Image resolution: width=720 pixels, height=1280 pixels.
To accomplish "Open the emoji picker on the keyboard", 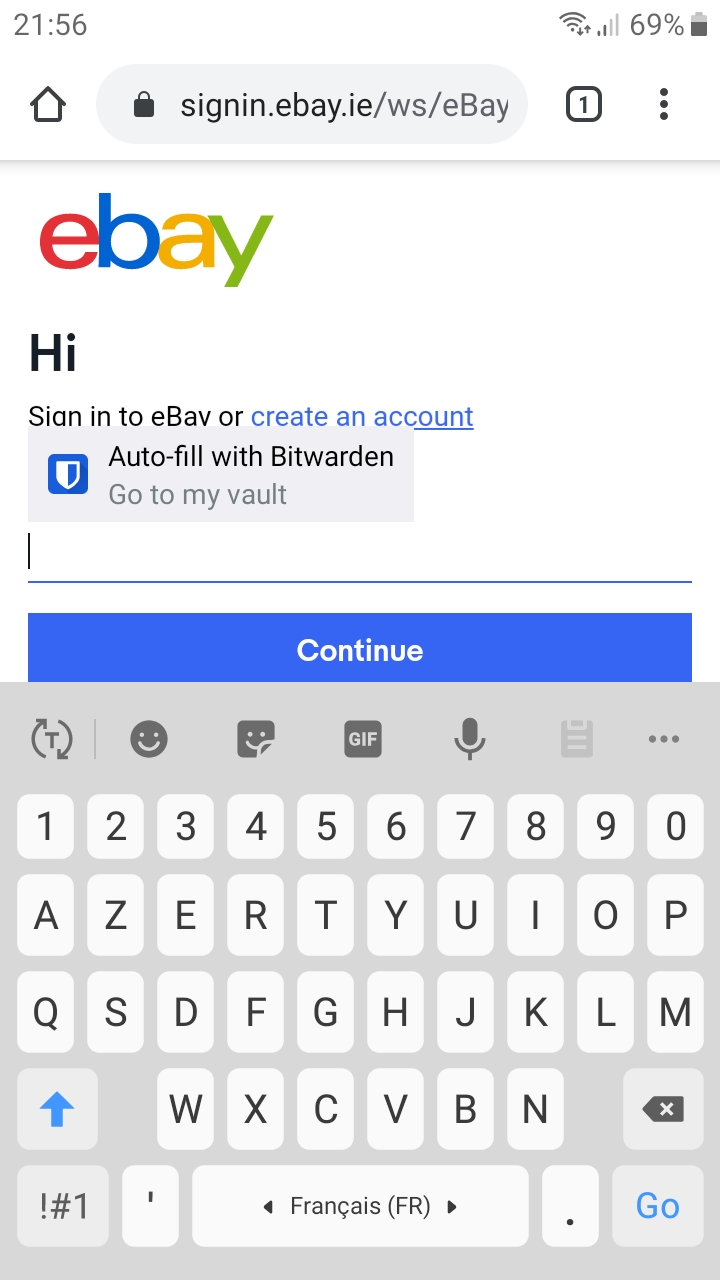I will (149, 740).
